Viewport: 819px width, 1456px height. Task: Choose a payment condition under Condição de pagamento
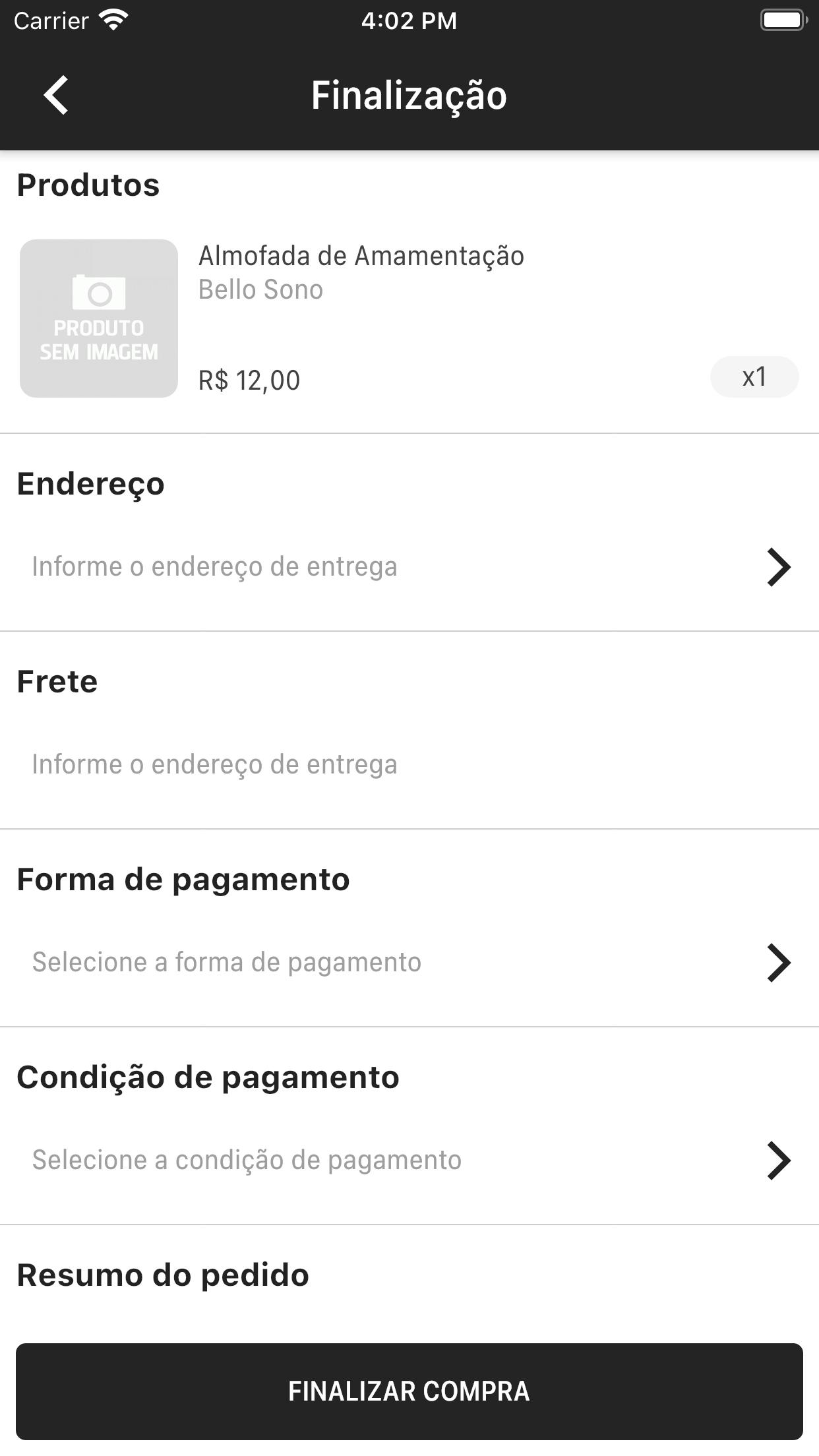click(x=409, y=1161)
